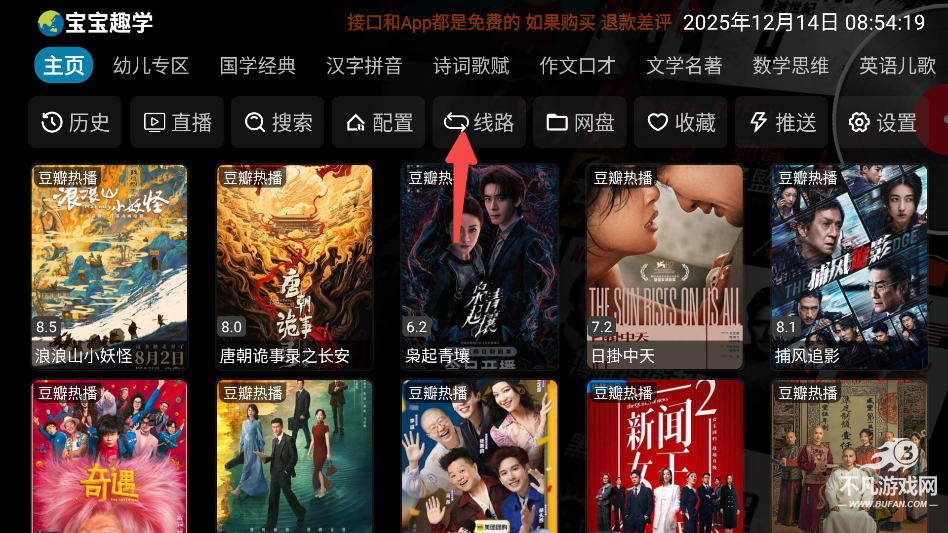
Task: Switch to the 幼儿专区 tab
Action: pyautogui.click(x=151, y=66)
